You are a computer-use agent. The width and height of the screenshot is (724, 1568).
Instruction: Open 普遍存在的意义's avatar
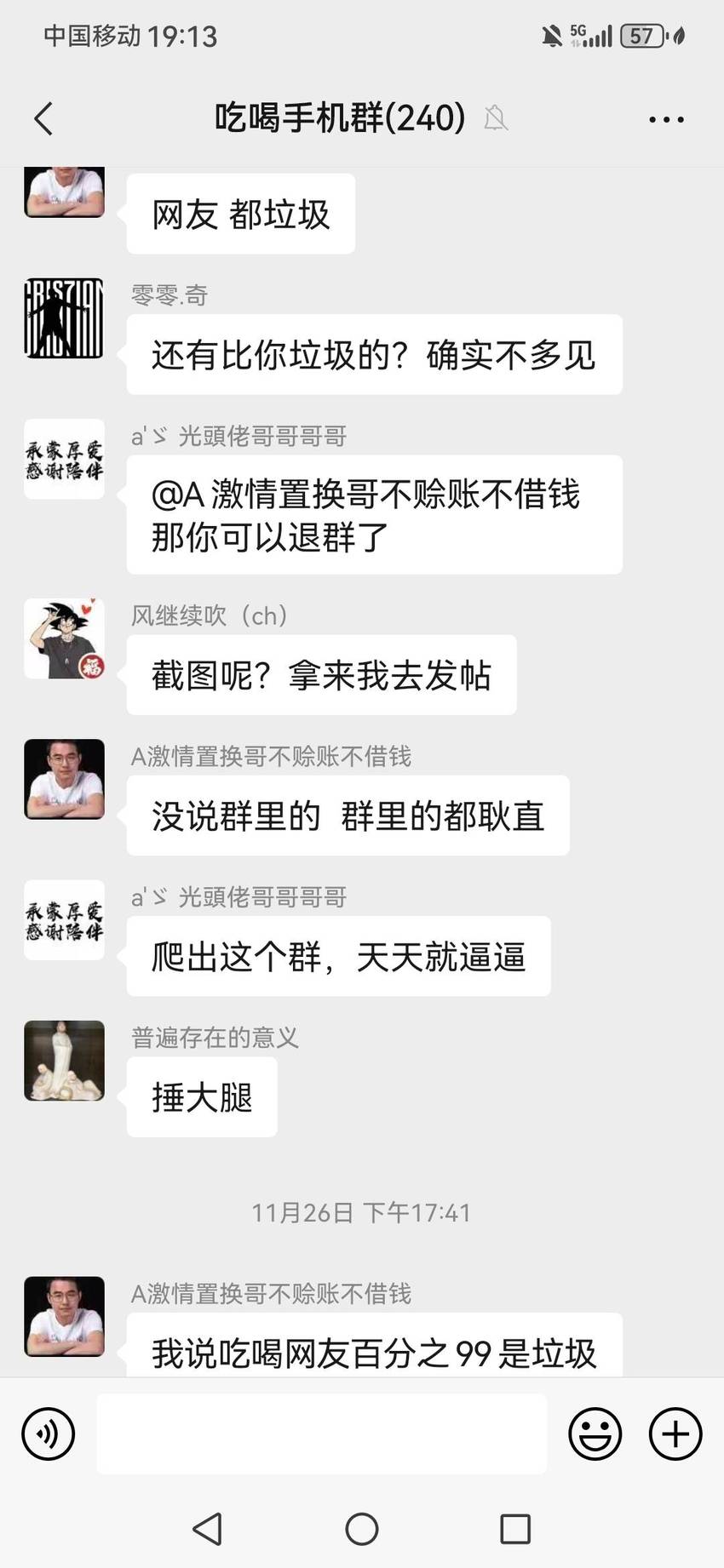tap(64, 1061)
